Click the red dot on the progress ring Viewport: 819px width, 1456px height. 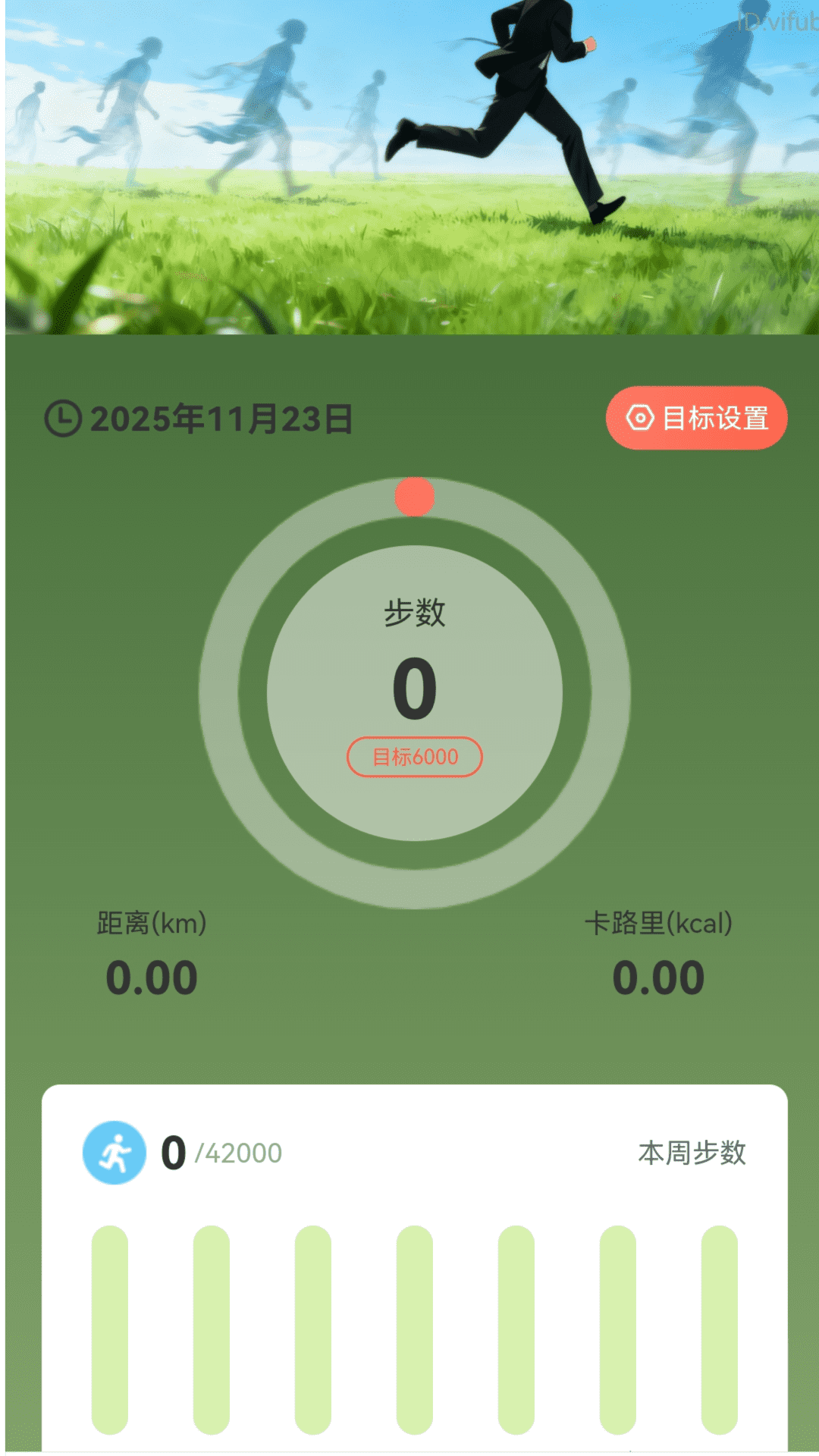pos(414,498)
